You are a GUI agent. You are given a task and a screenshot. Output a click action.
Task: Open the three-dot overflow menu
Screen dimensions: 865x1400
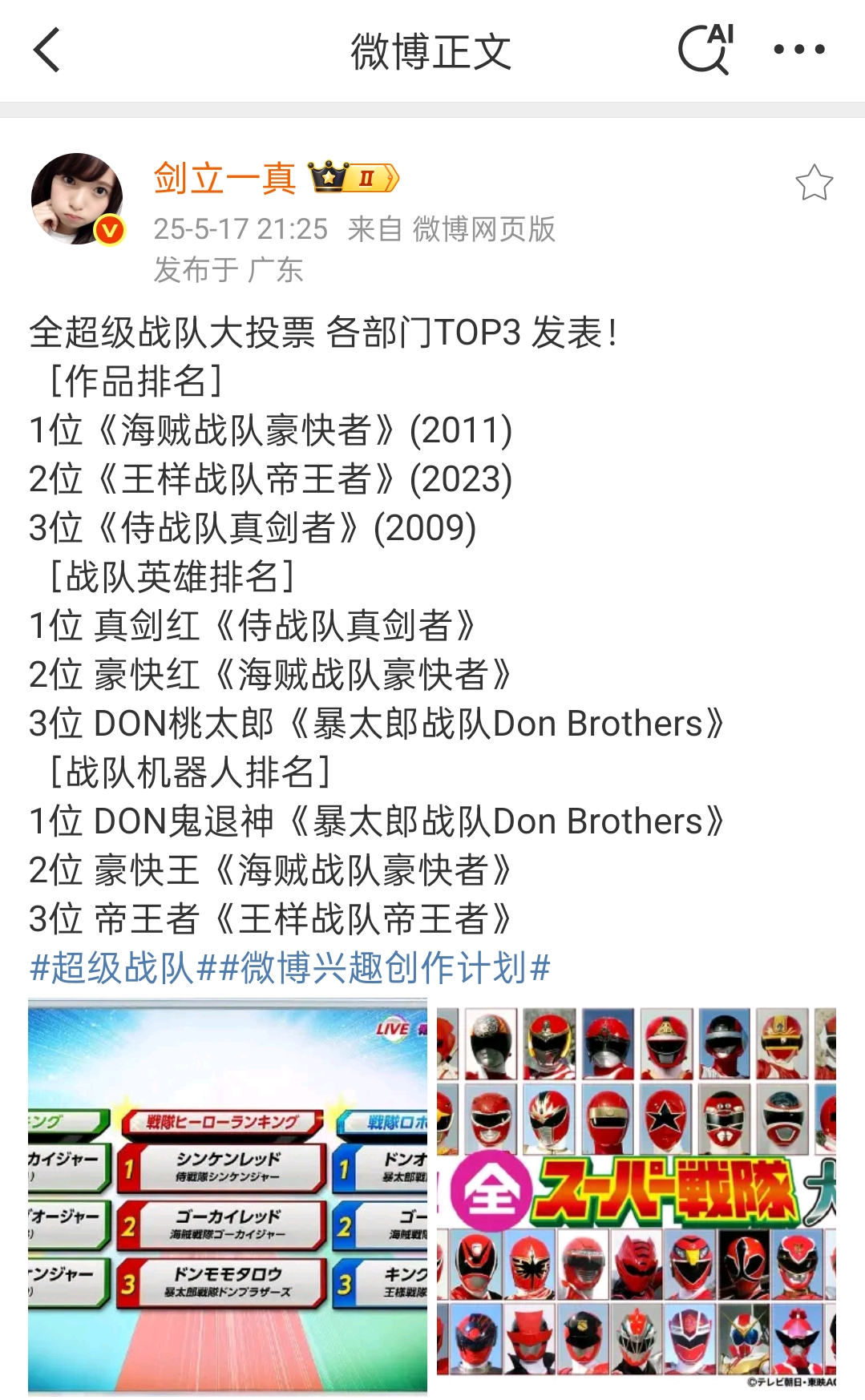[798, 50]
